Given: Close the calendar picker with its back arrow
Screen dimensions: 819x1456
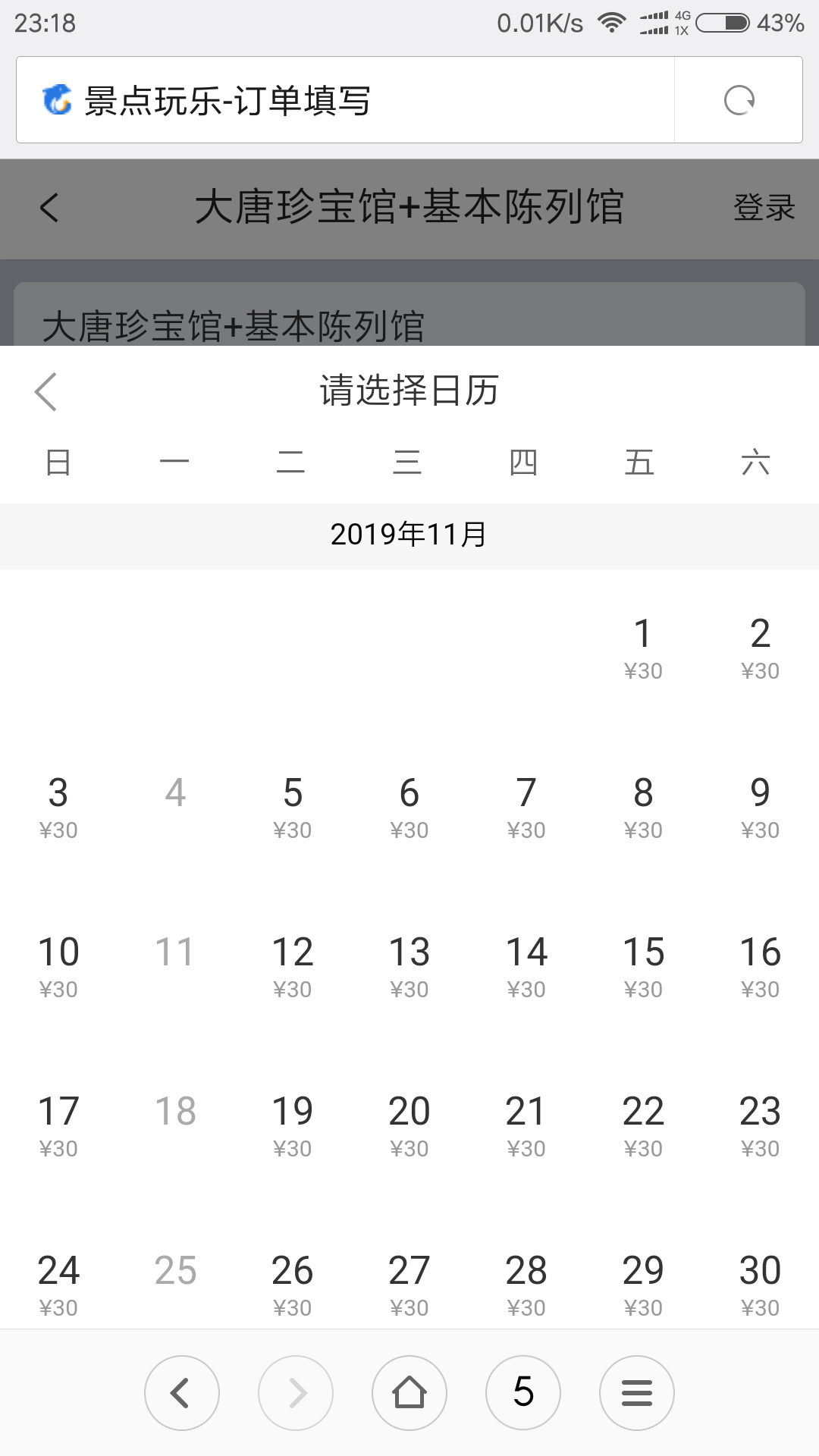Looking at the screenshot, I should [x=46, y=391].
